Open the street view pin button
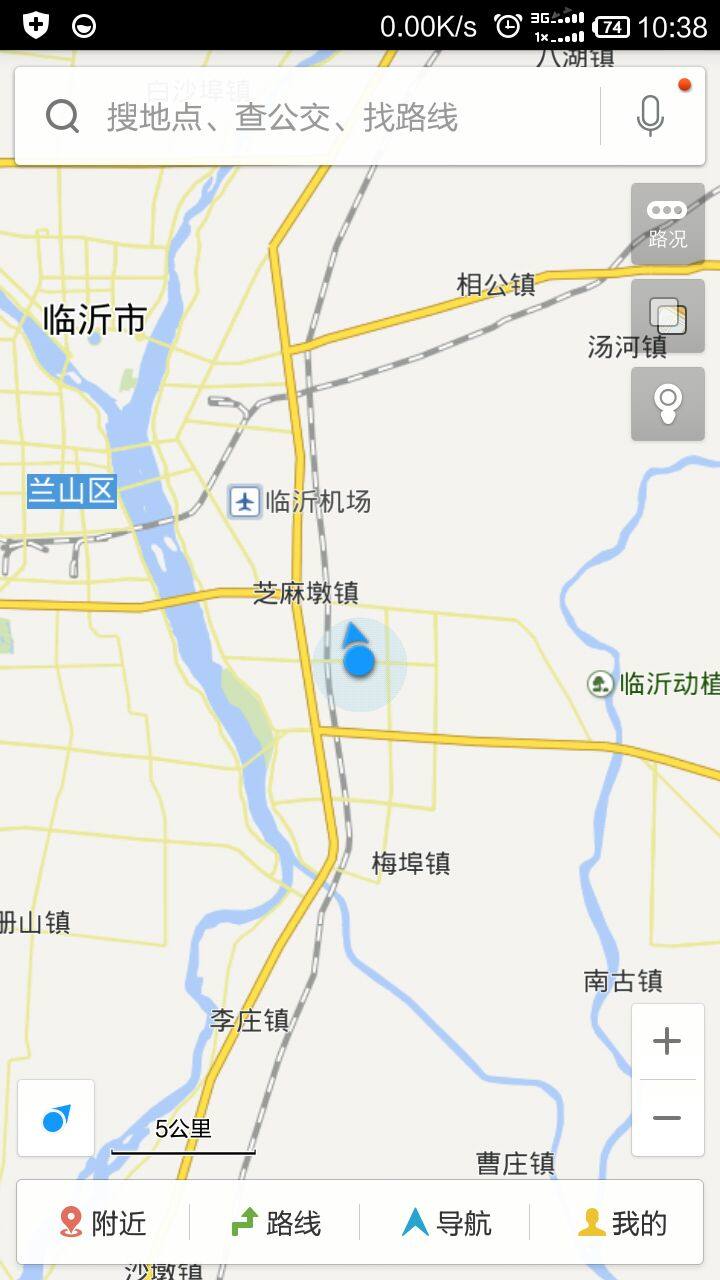 pos(667,404)
